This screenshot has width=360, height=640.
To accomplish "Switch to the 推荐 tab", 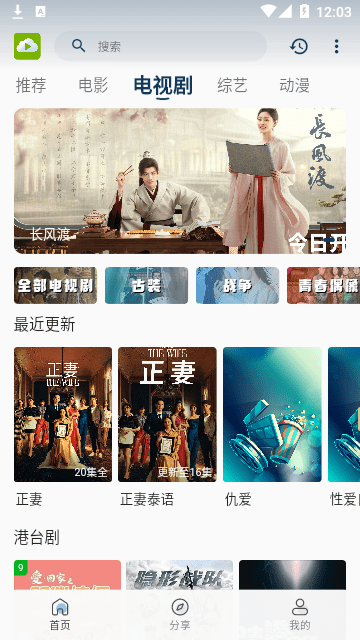I will (31, 86).
